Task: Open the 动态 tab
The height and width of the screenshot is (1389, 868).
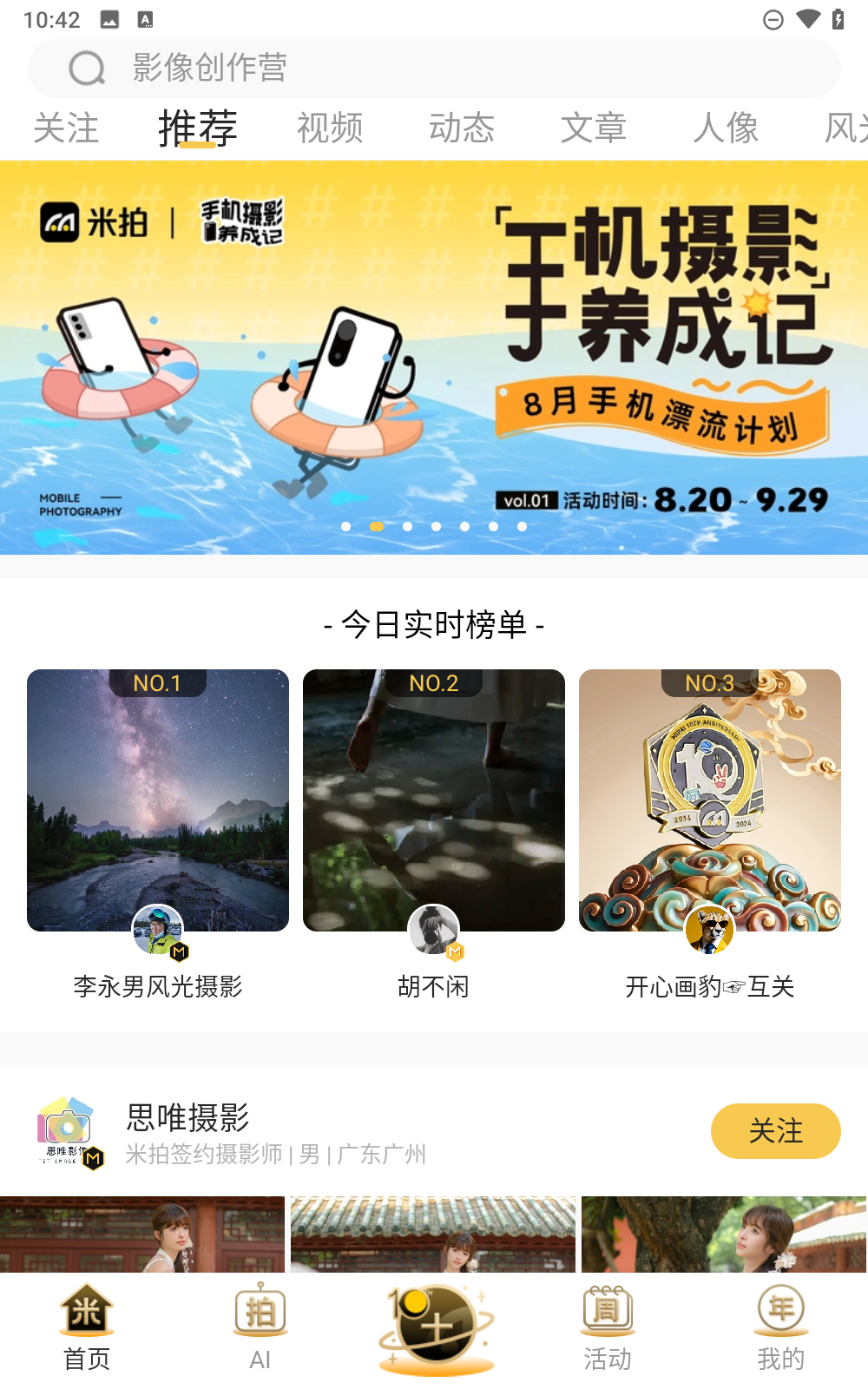Action: point(462,128)
